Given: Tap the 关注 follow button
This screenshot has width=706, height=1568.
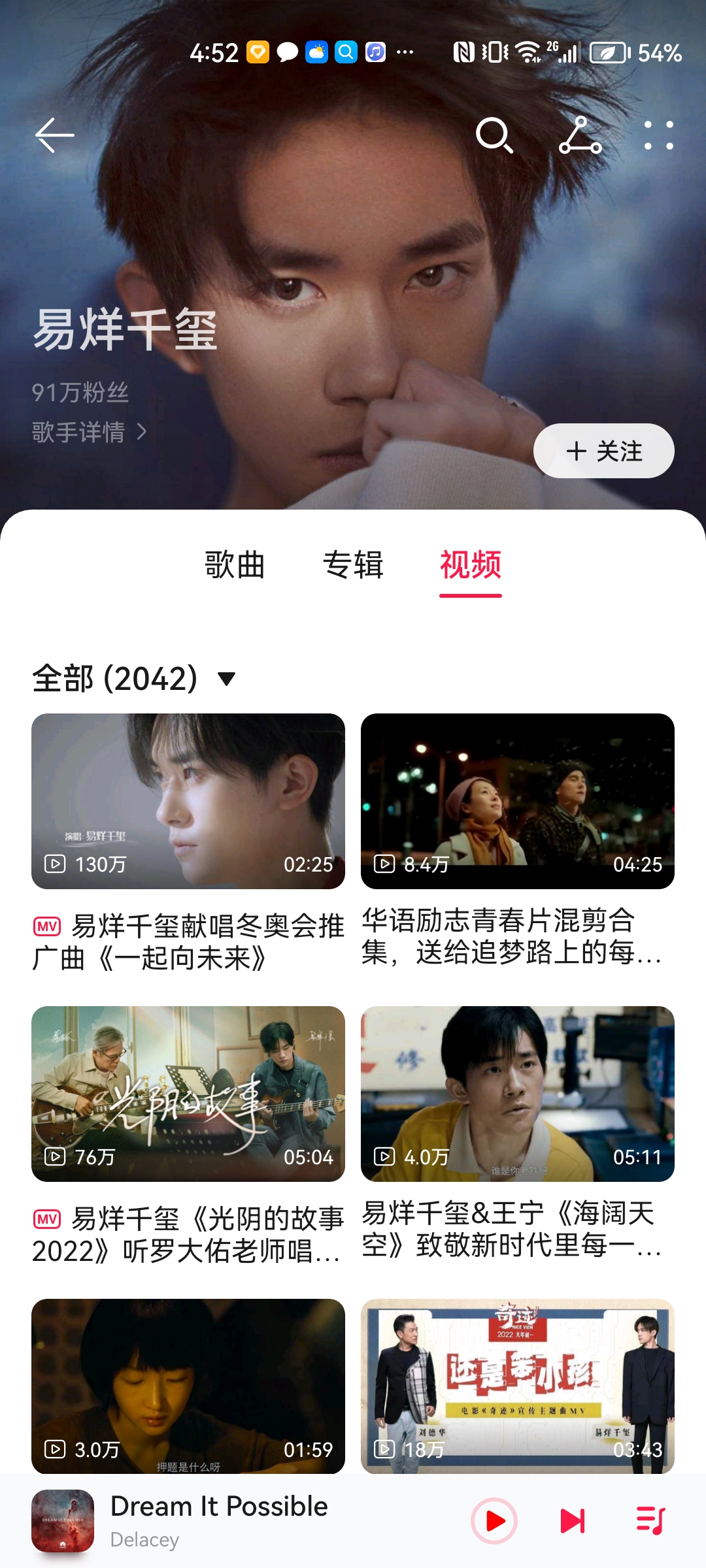Looking at the screenshot, I should [x=603, y=451].
